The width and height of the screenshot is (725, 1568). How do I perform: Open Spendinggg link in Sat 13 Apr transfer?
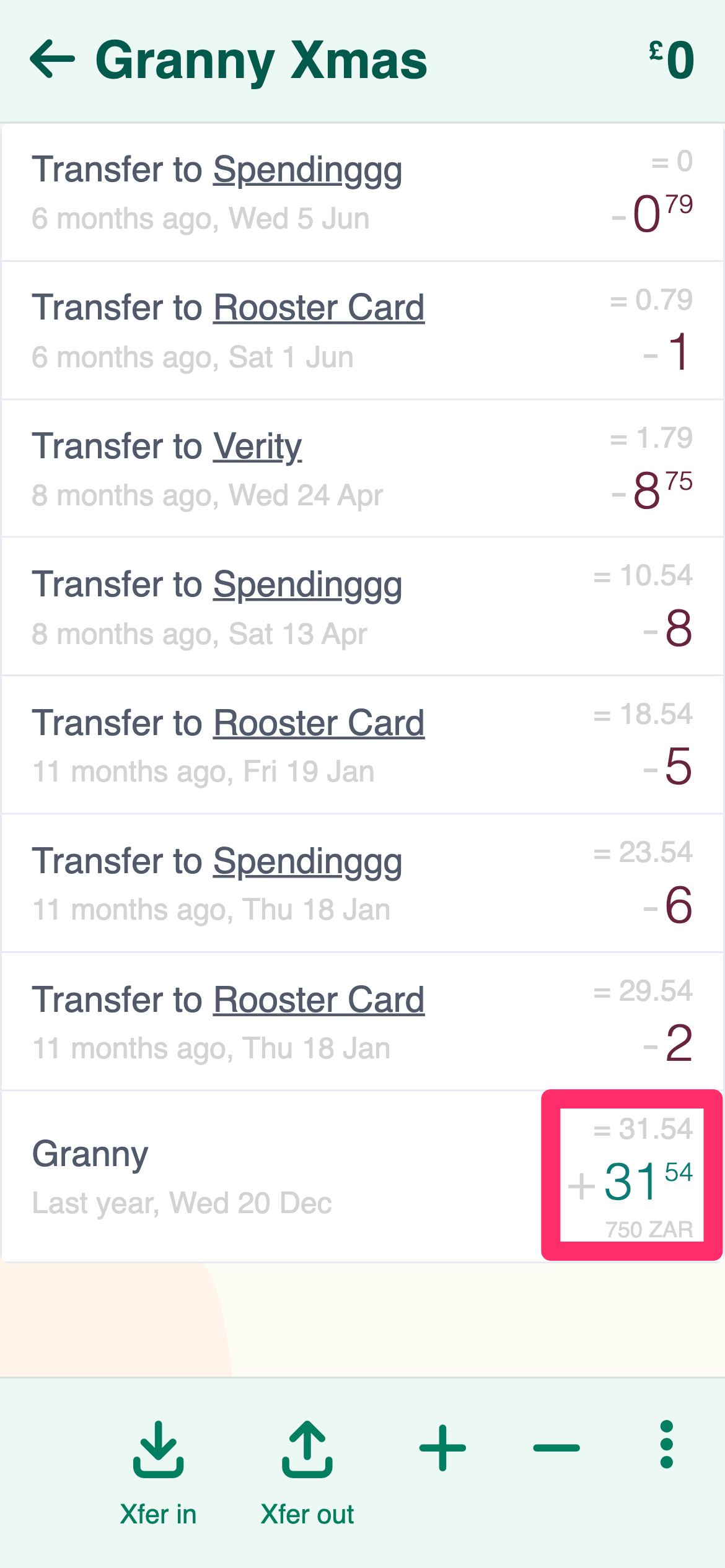click(308, 585)
